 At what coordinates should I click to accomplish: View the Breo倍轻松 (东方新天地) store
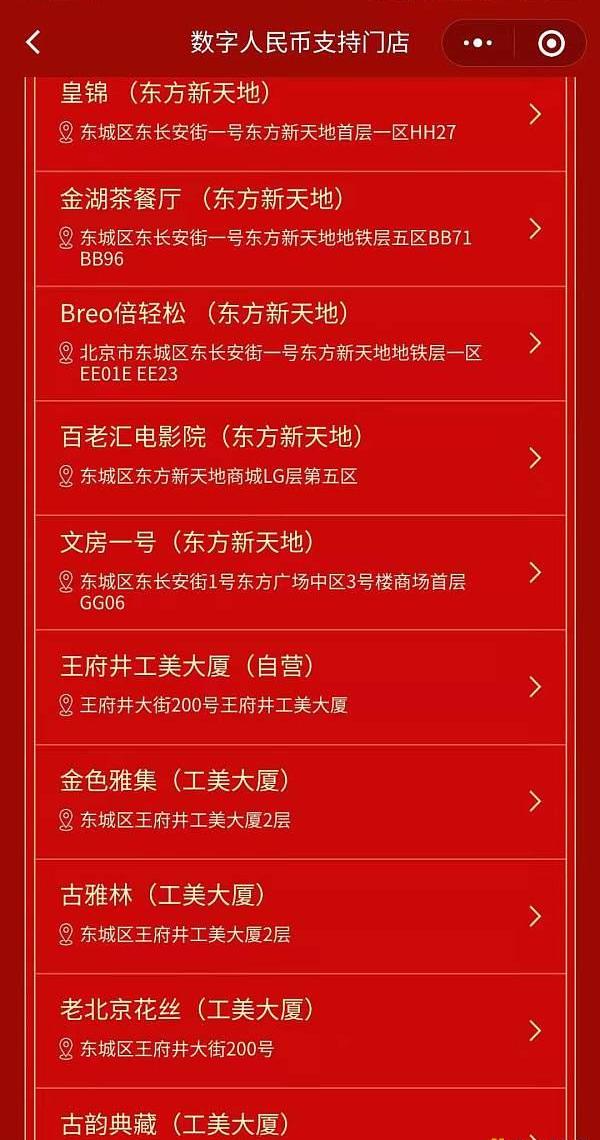point(300,343)
